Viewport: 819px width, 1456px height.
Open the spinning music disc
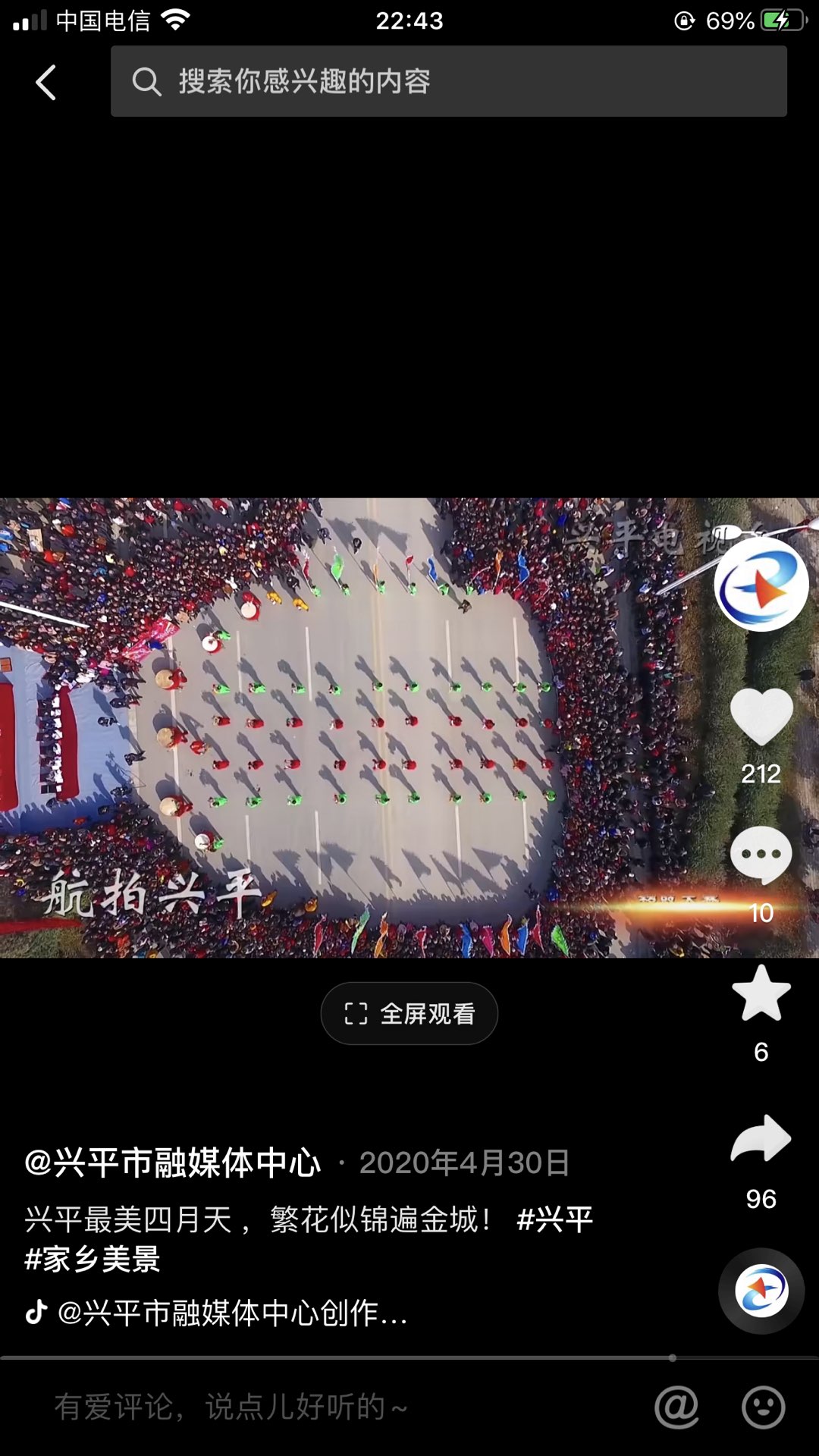coord(761,1290)
